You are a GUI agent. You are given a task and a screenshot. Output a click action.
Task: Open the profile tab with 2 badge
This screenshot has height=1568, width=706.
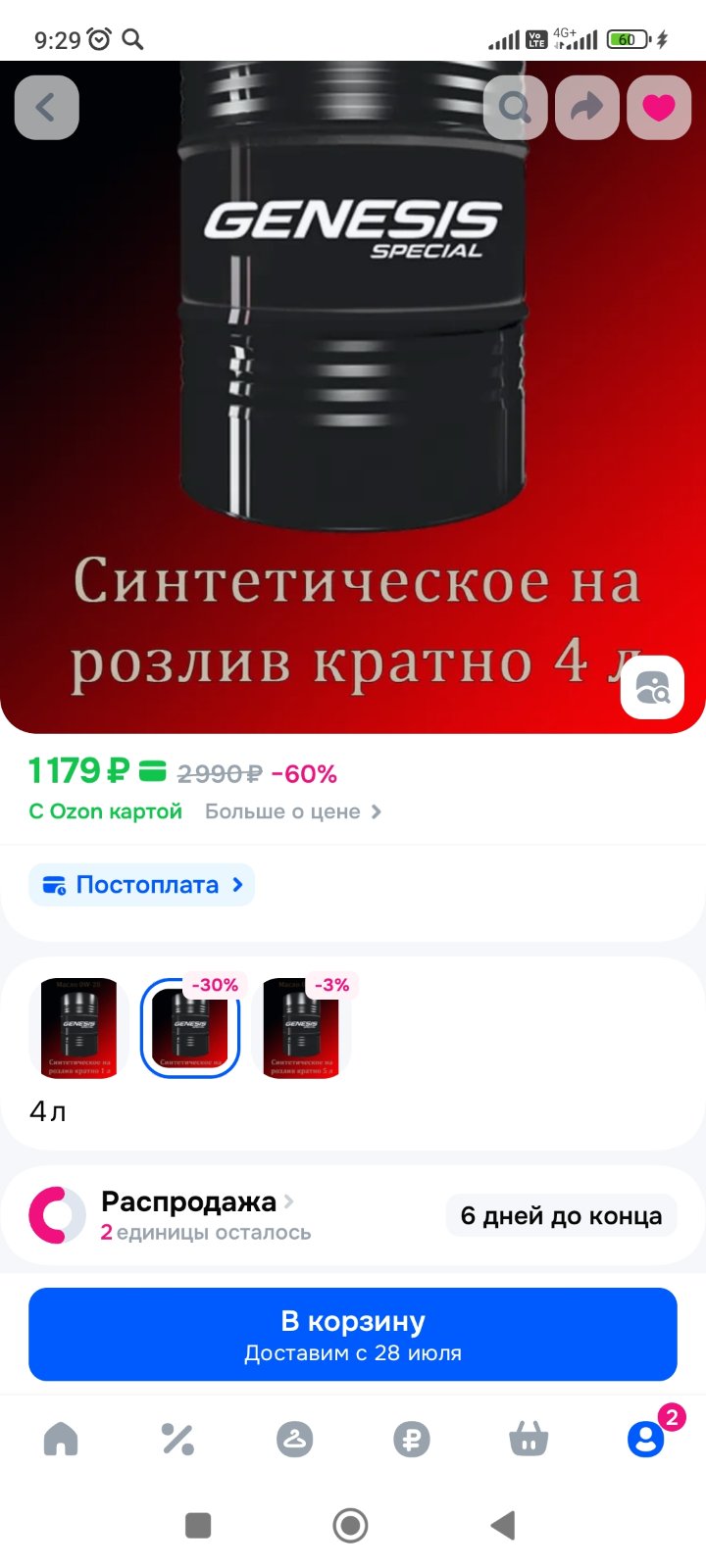coord(646,1439)
